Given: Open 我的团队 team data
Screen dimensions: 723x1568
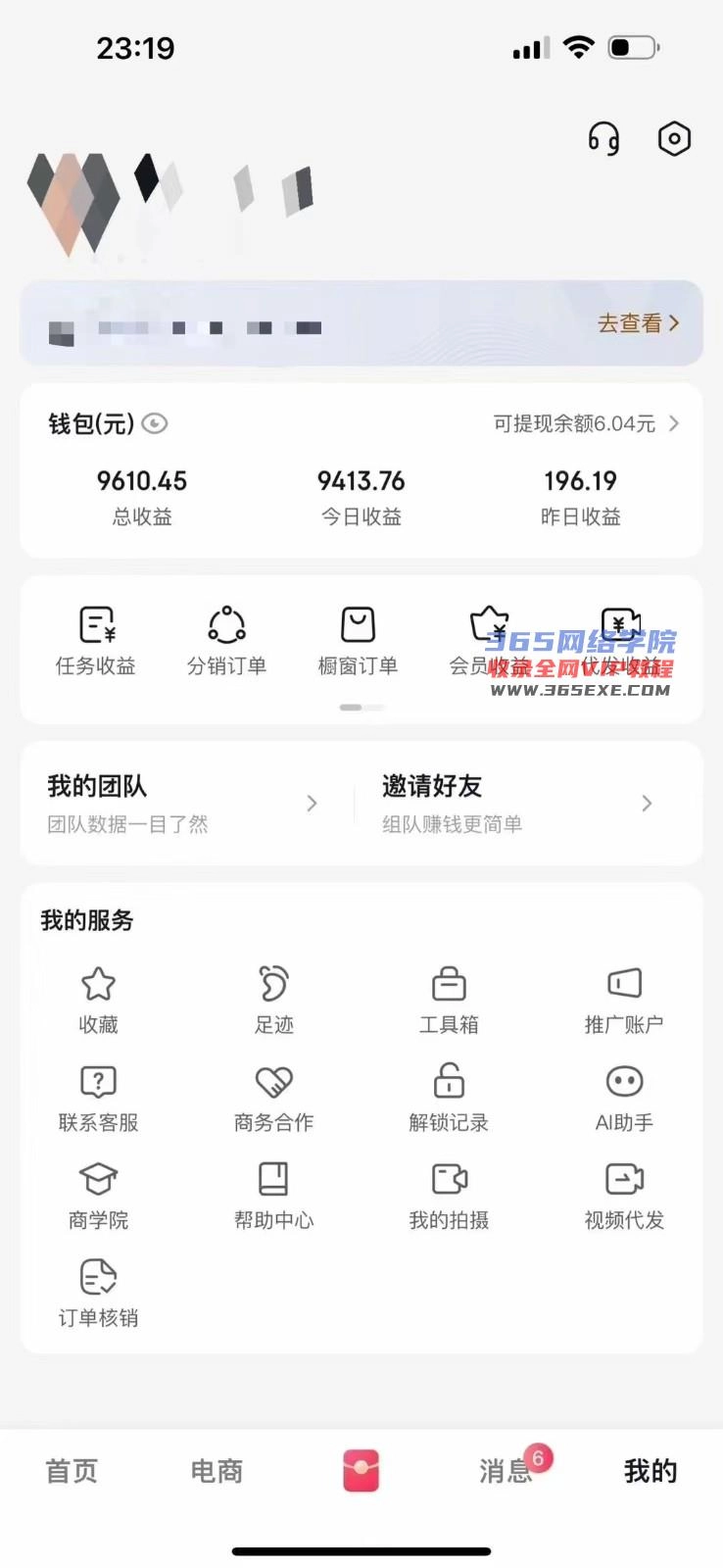Looking at the screenshot, I should pyautogui.click(x=182, y=804).
